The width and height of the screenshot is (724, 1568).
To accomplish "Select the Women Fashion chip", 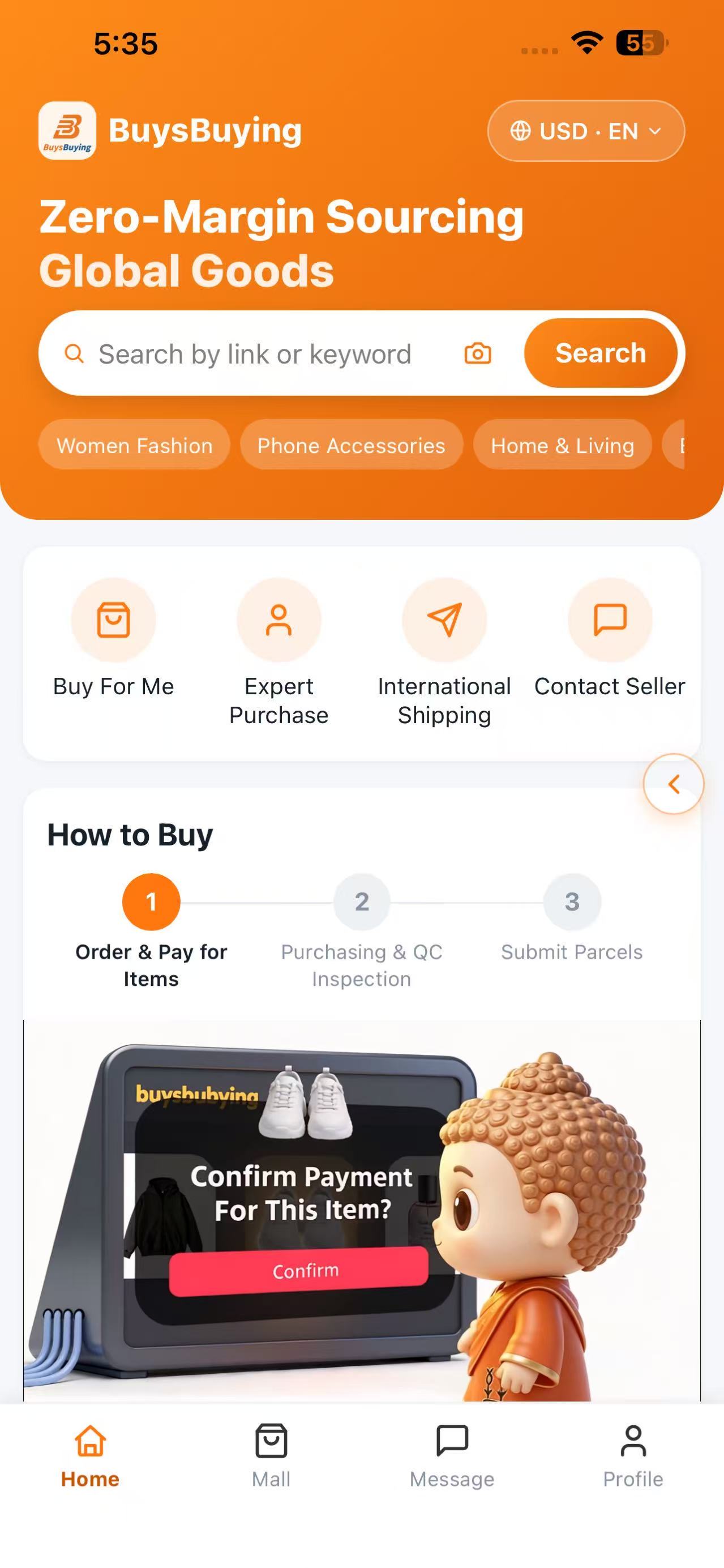I will [135, 445].
